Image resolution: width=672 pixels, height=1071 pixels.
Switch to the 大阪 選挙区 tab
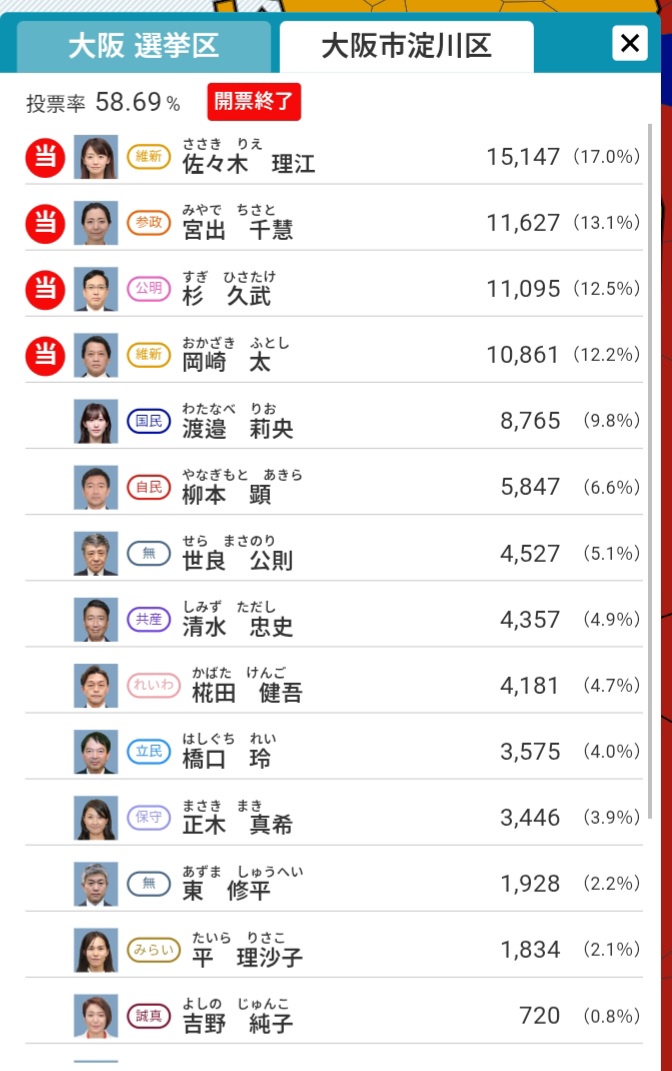coord(143,46)
